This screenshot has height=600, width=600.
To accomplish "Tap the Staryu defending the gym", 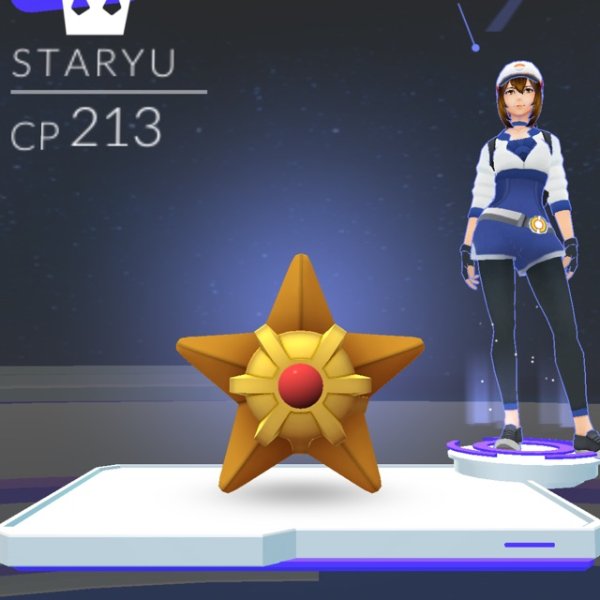I will pyautogui.click(x=299, y=385).
